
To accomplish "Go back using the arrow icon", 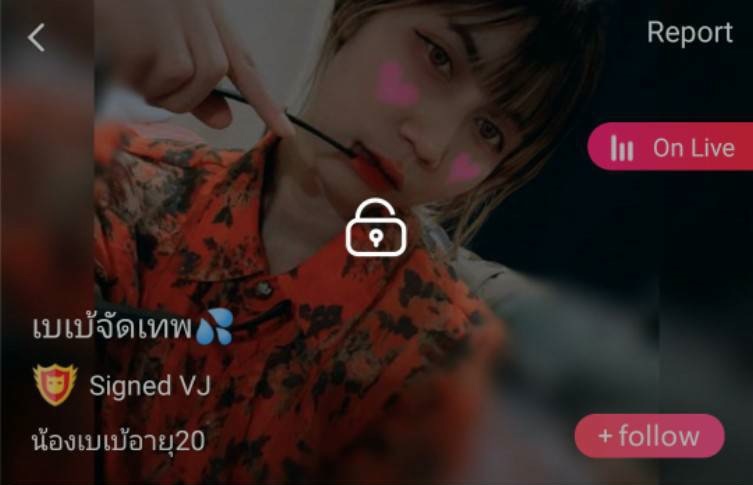I will [37, 38].
